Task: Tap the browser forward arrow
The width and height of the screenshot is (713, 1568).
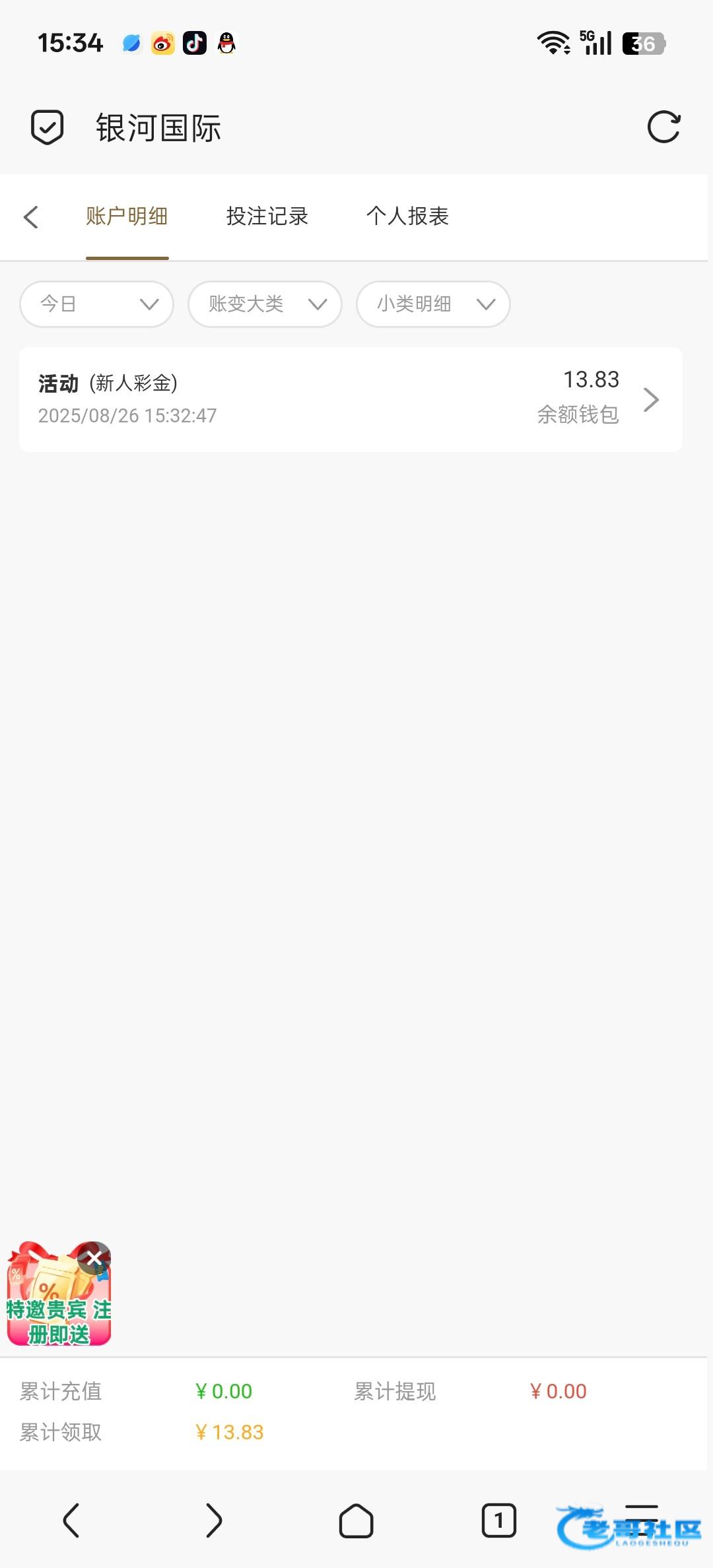Action: 214,1520
